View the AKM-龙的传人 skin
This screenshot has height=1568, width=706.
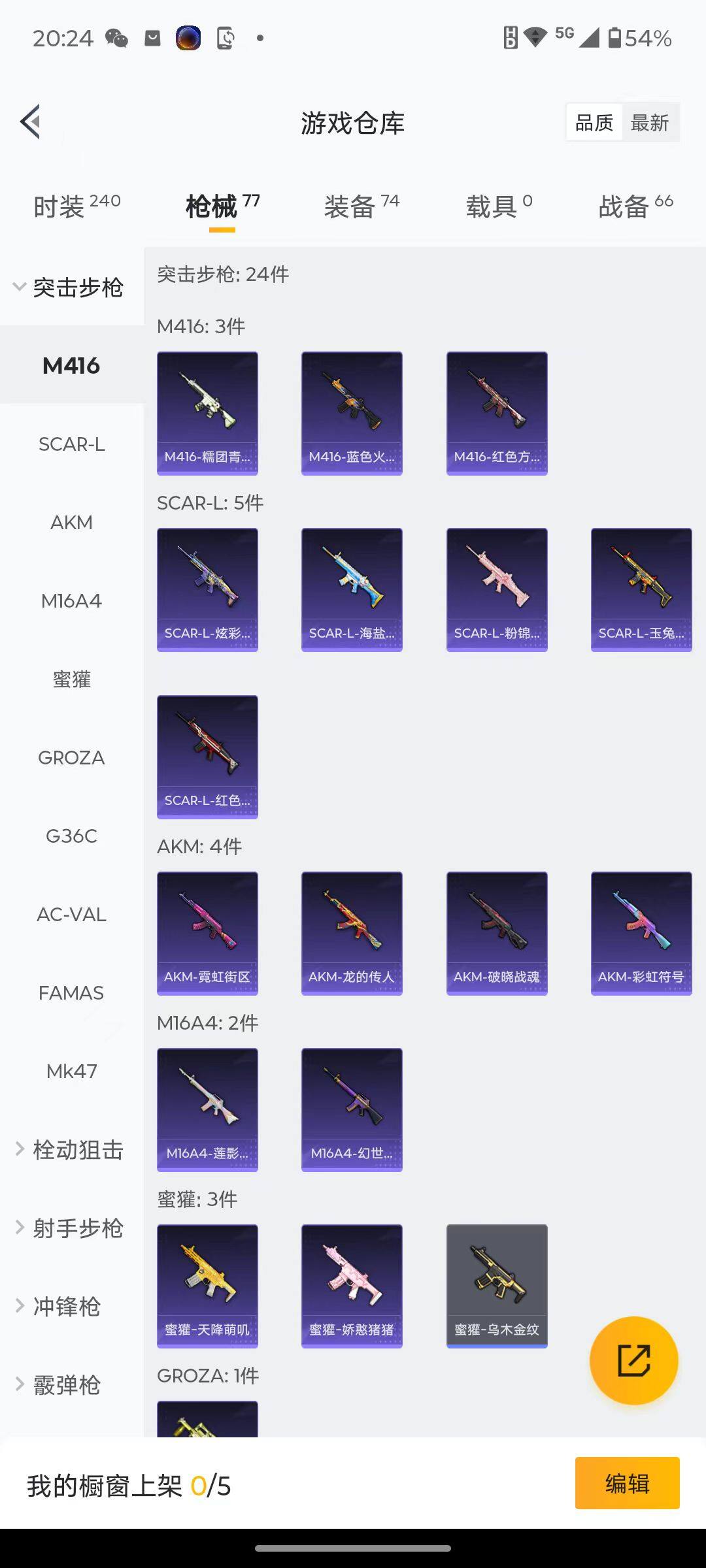(x=352, y=933)
